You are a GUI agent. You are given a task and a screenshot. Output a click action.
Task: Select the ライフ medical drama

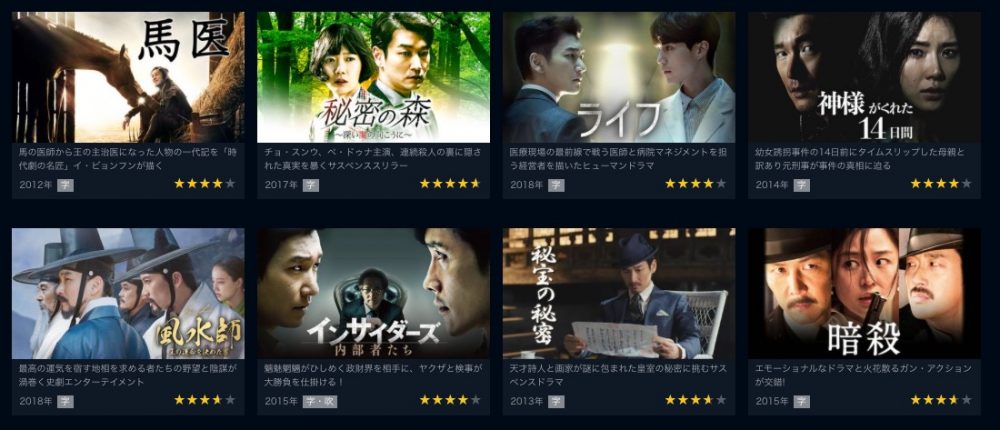pos(619,78)
